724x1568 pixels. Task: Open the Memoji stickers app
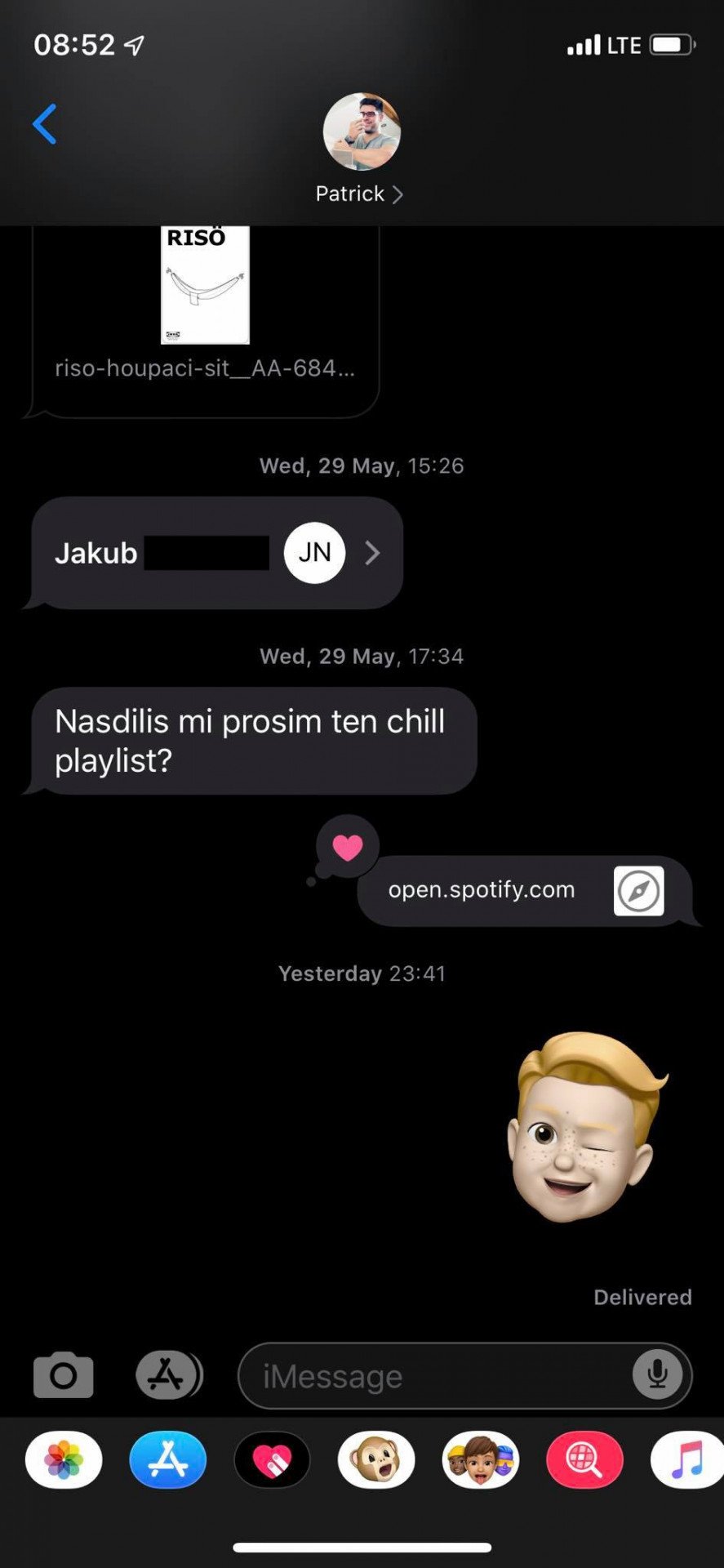click(481, 1459)
